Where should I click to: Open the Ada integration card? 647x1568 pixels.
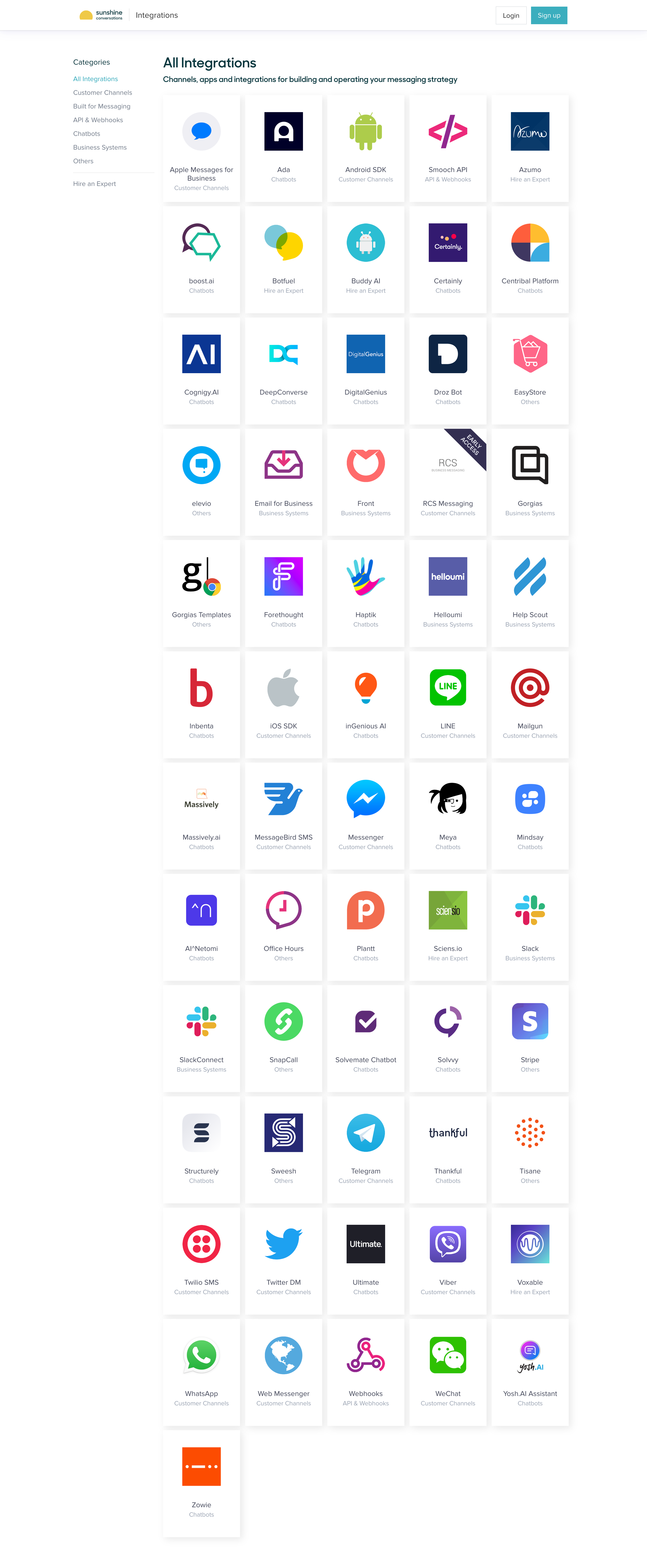coord(284,148)
